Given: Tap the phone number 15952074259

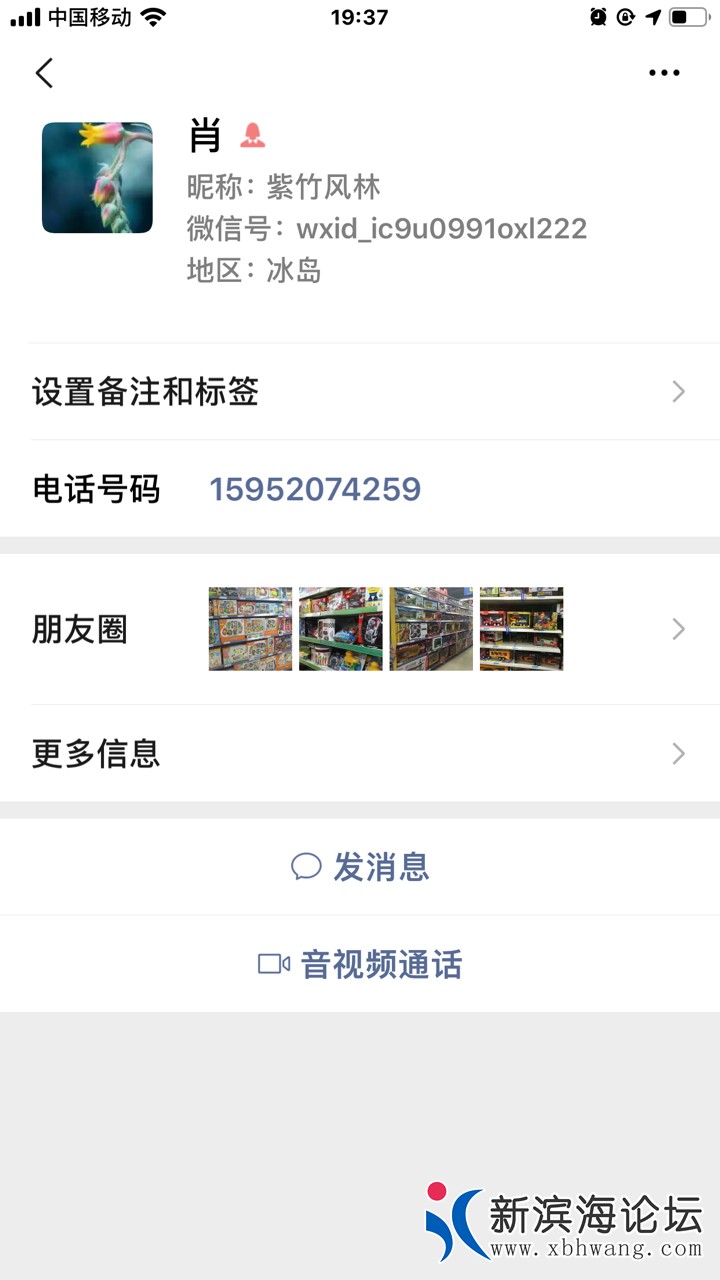Looking at the screenshot, I should click(x=315, y=489).
